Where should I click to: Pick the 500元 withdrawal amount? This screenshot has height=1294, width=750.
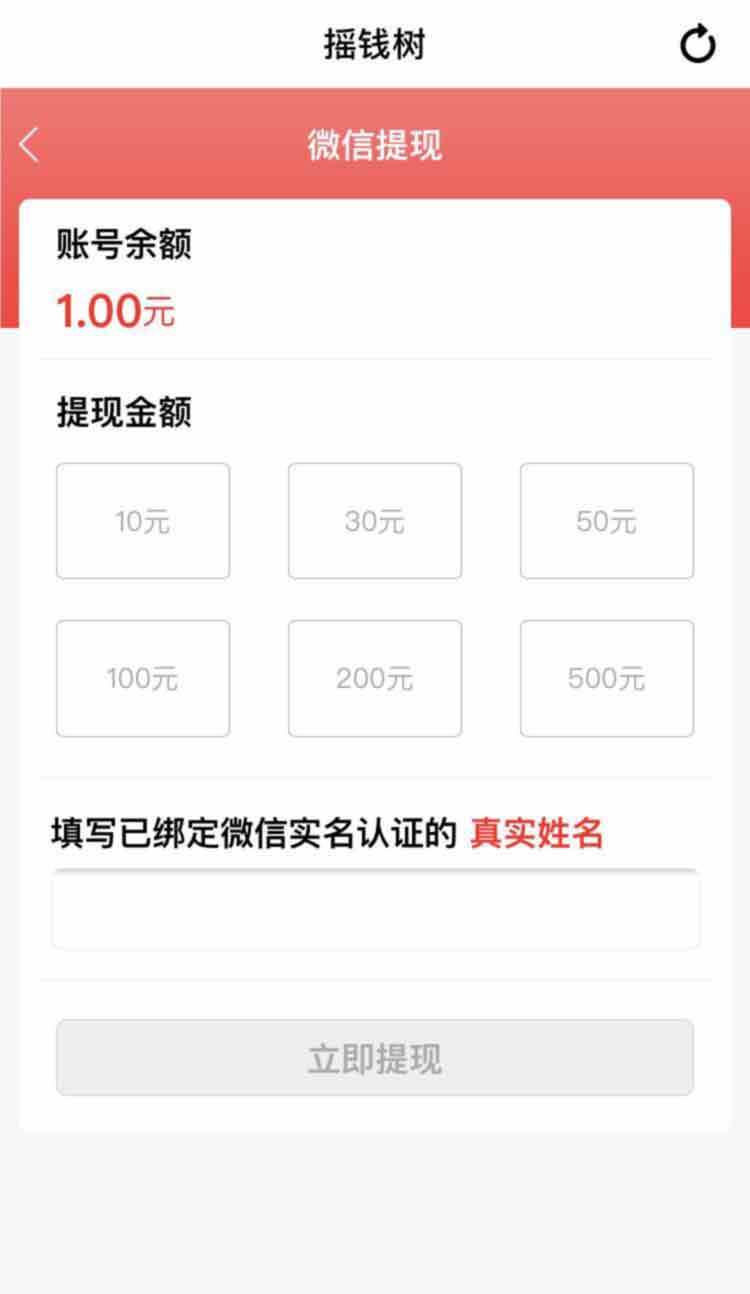click(x=607, y=679)
